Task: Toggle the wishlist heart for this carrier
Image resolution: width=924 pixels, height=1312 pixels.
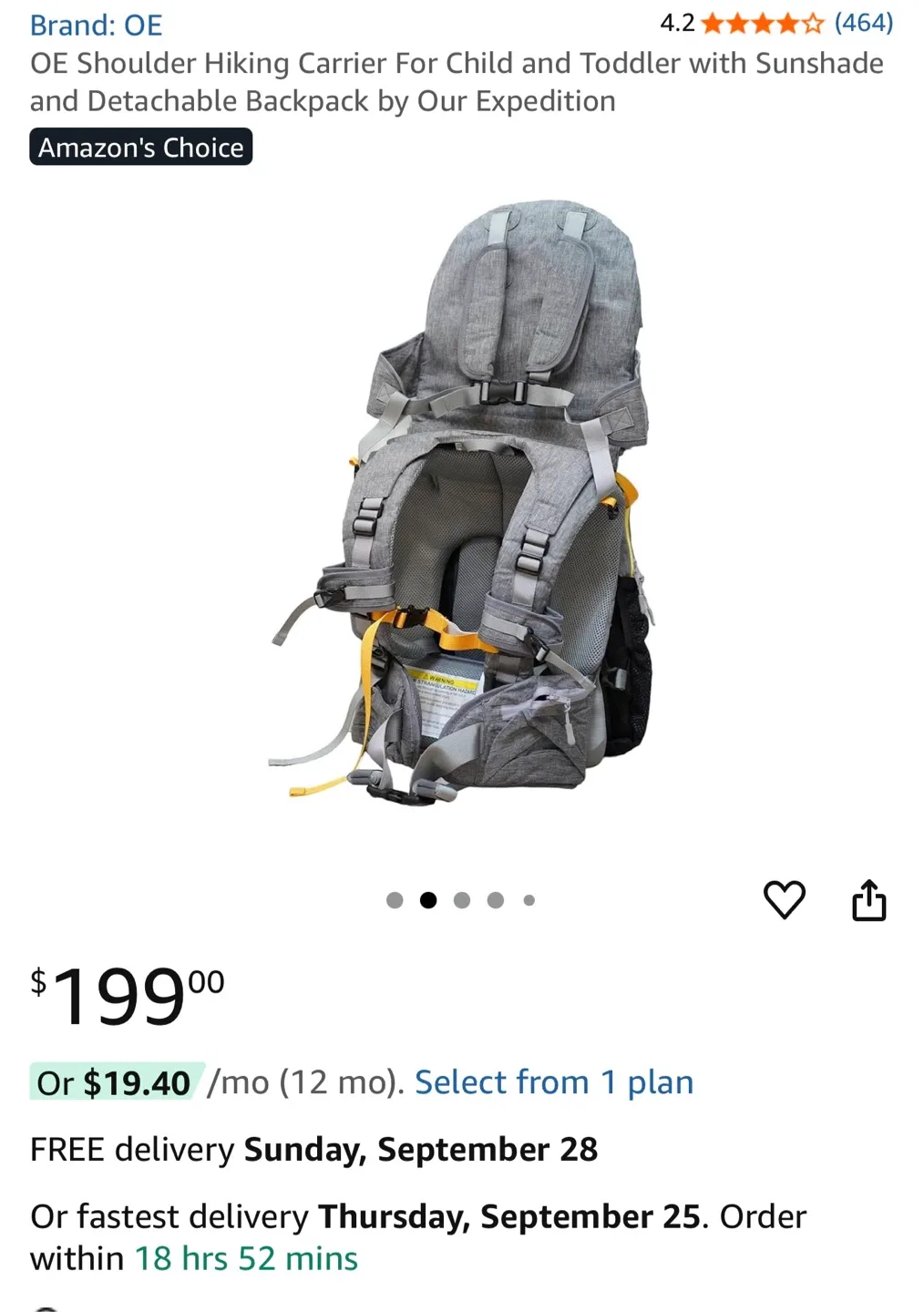Action: [x=785, y=899]
